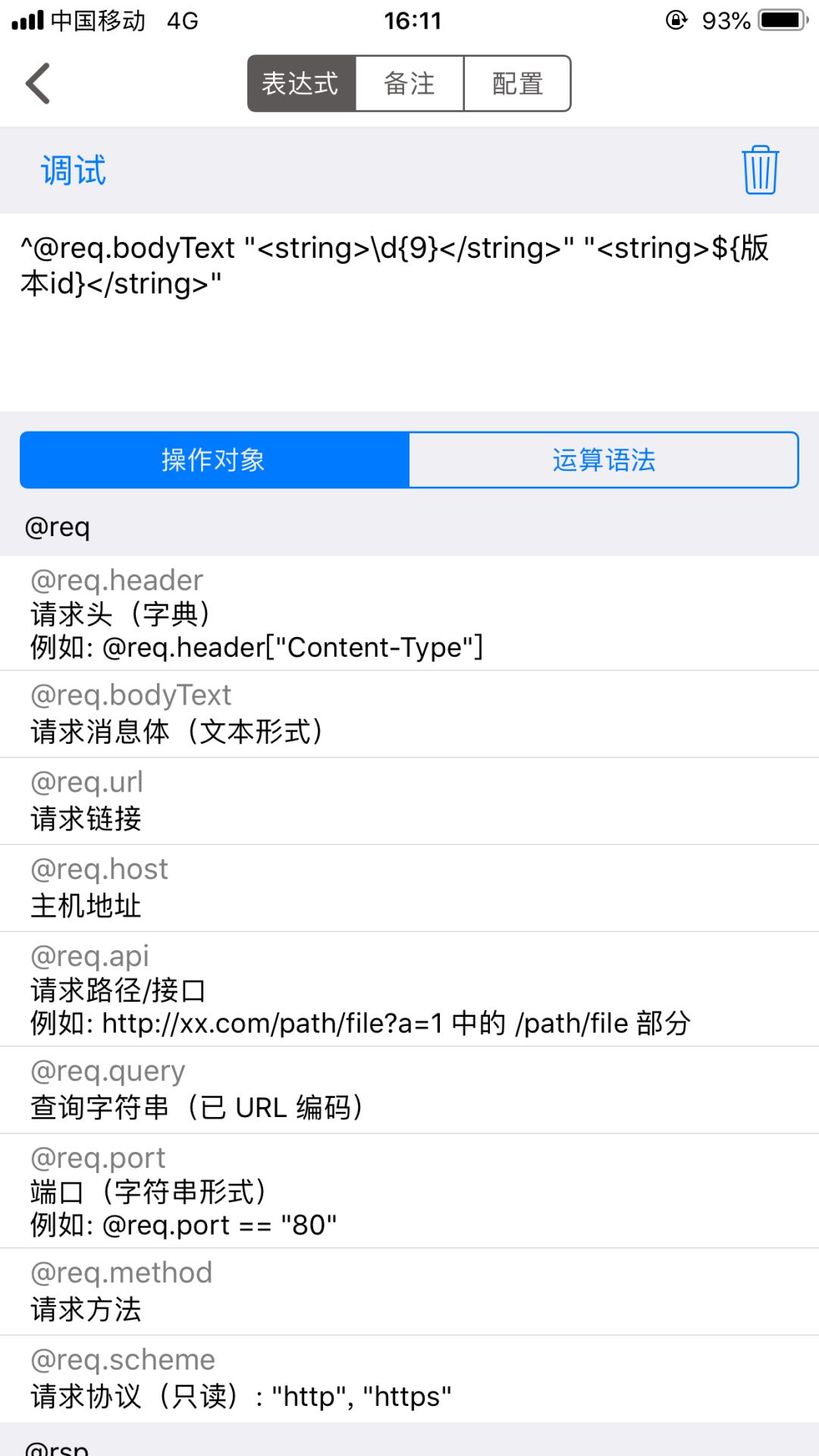Open the expression debugger via 调试
819x1456 pixels.
tap(73, 170)
